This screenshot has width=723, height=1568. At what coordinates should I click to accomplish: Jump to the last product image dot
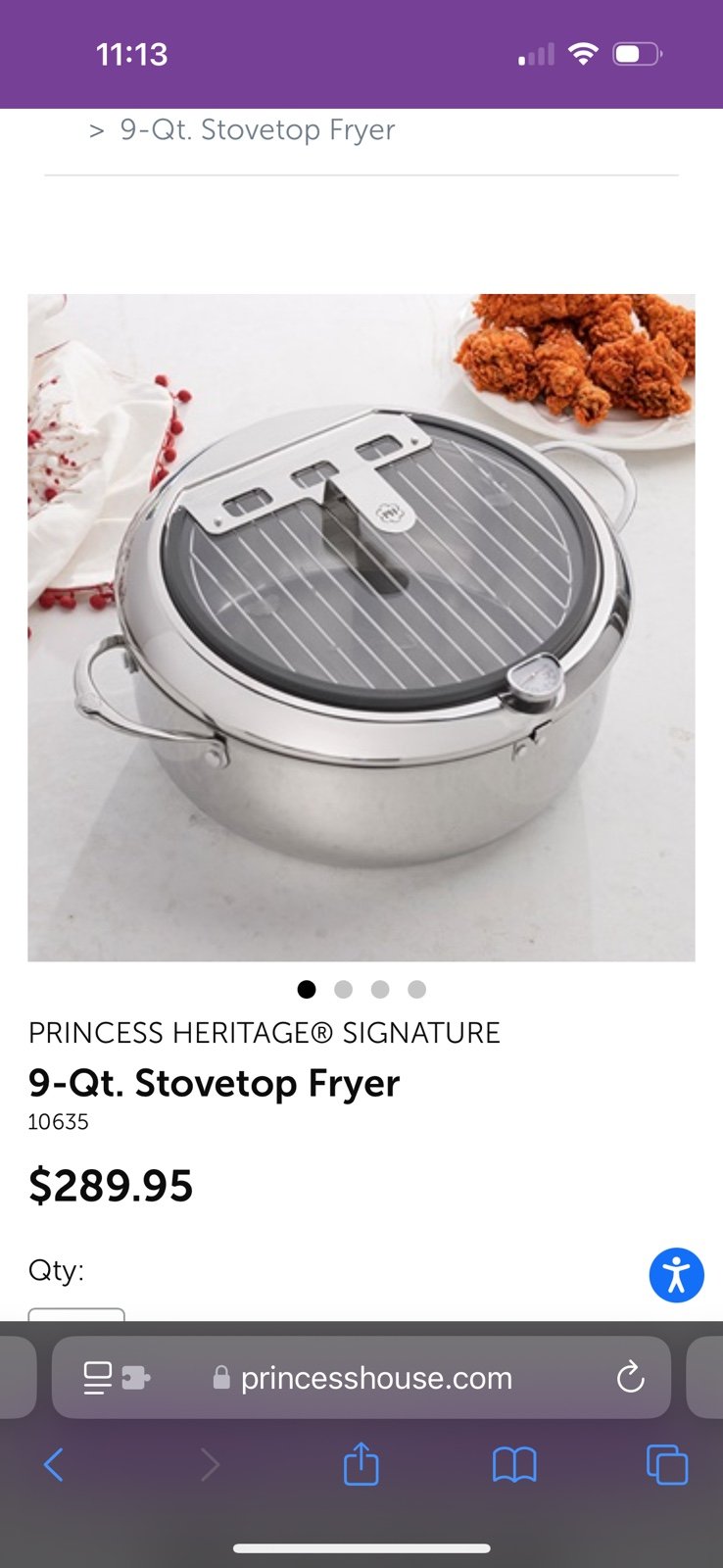click(416, 989)
